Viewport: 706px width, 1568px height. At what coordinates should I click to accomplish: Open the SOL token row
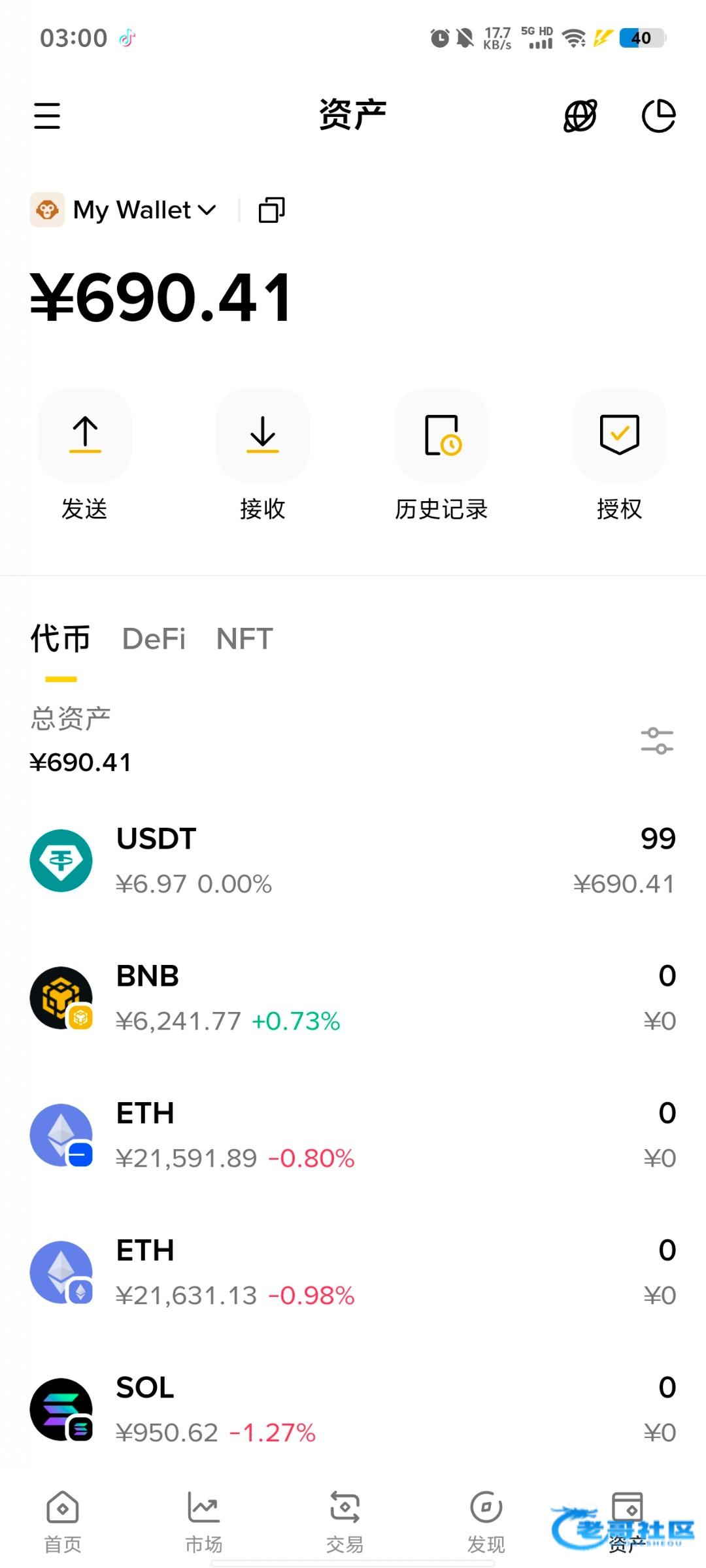point(353,1409)
